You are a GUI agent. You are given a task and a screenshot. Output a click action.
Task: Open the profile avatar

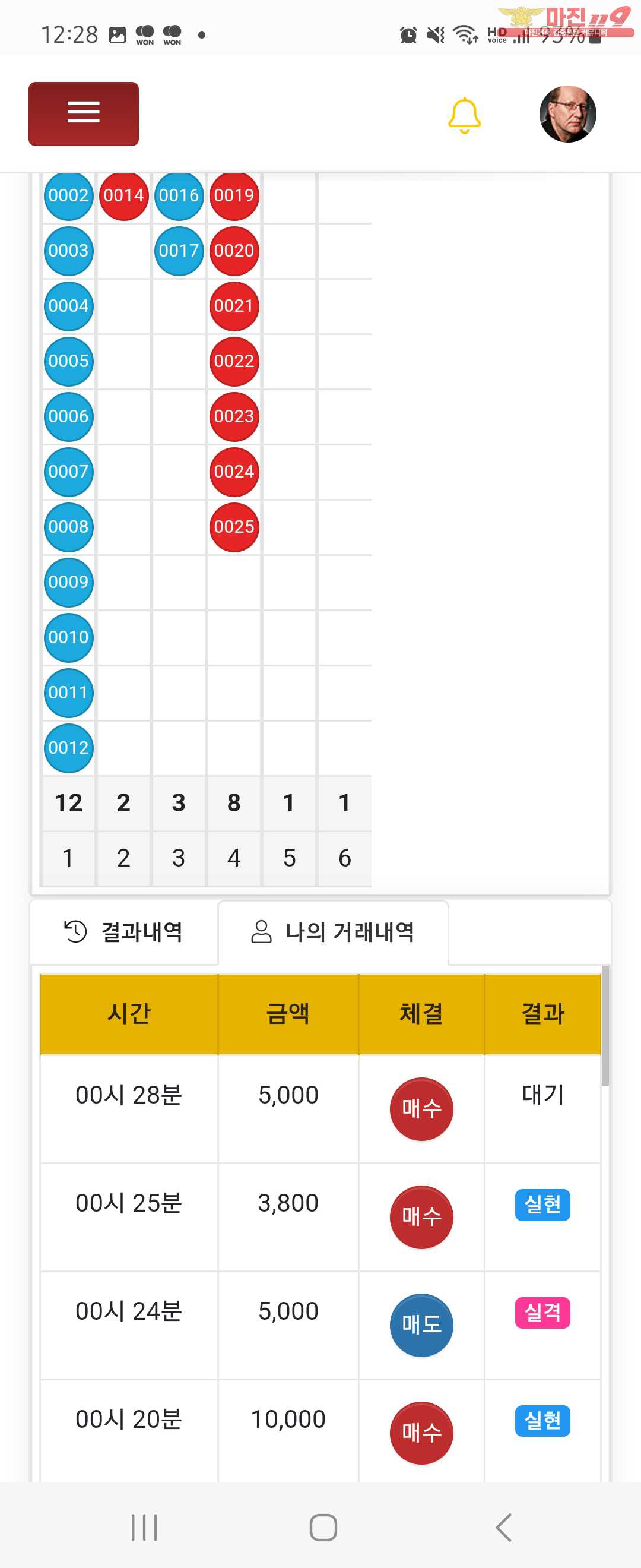[x=567, y=114]
